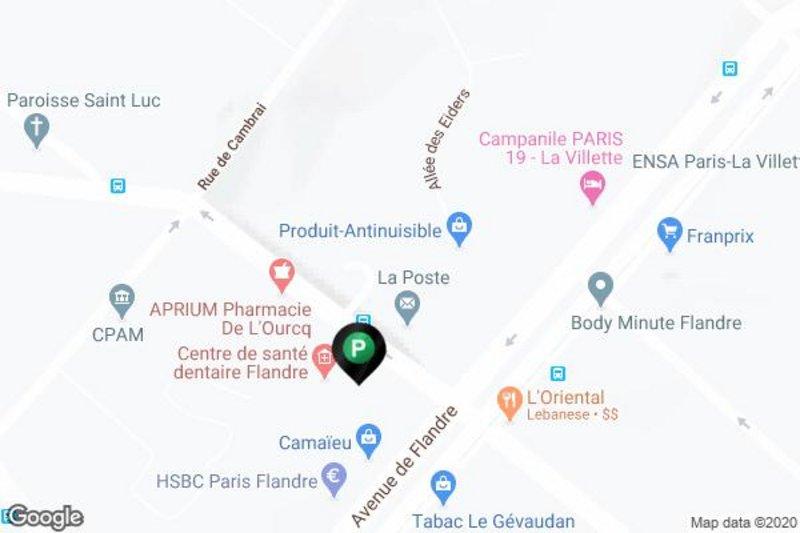Select the CPAM building marker
800x533 pixels.
tap(121, 298)
